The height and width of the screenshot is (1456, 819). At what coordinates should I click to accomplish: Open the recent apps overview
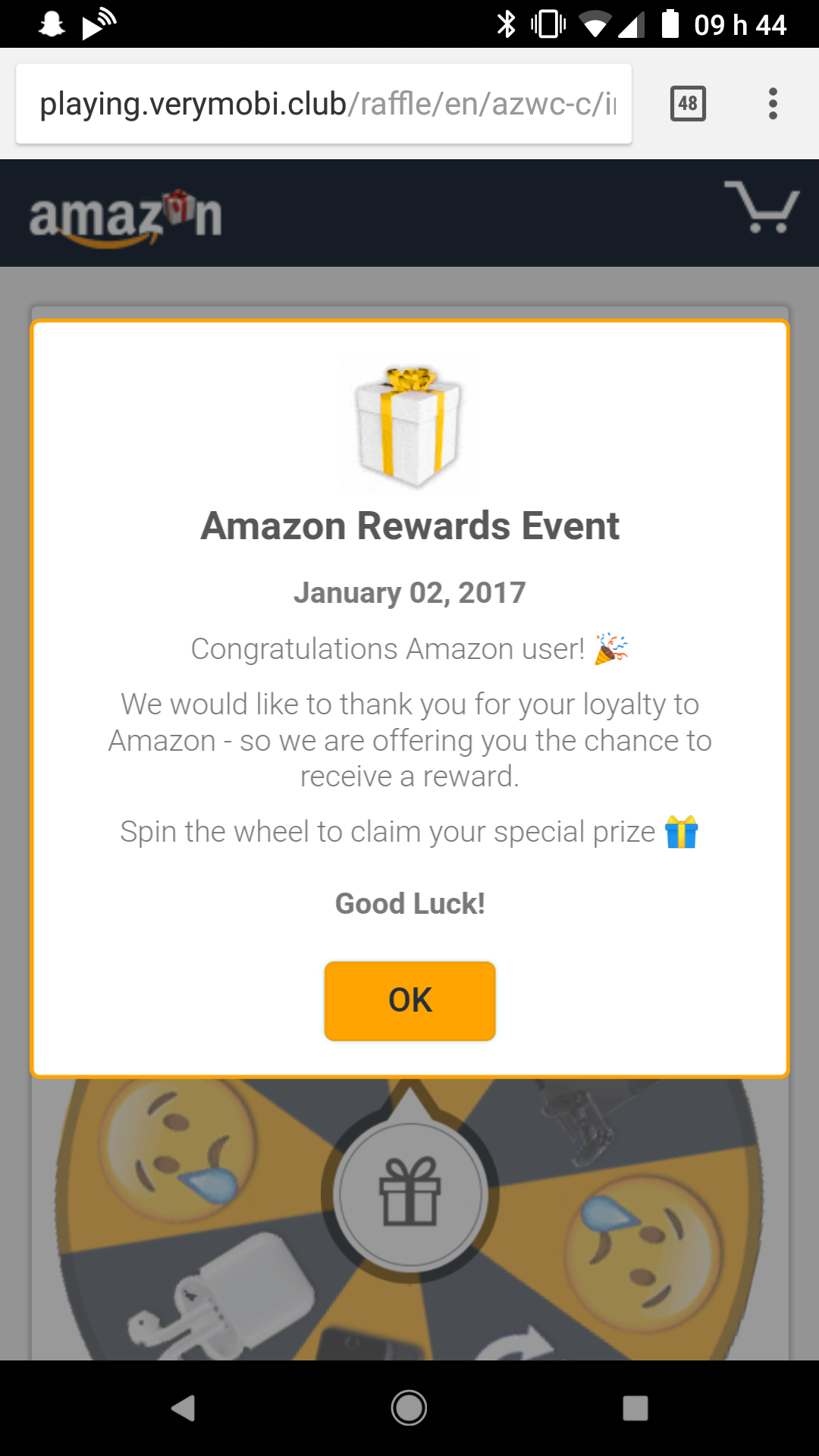(x=635, y=1408)
